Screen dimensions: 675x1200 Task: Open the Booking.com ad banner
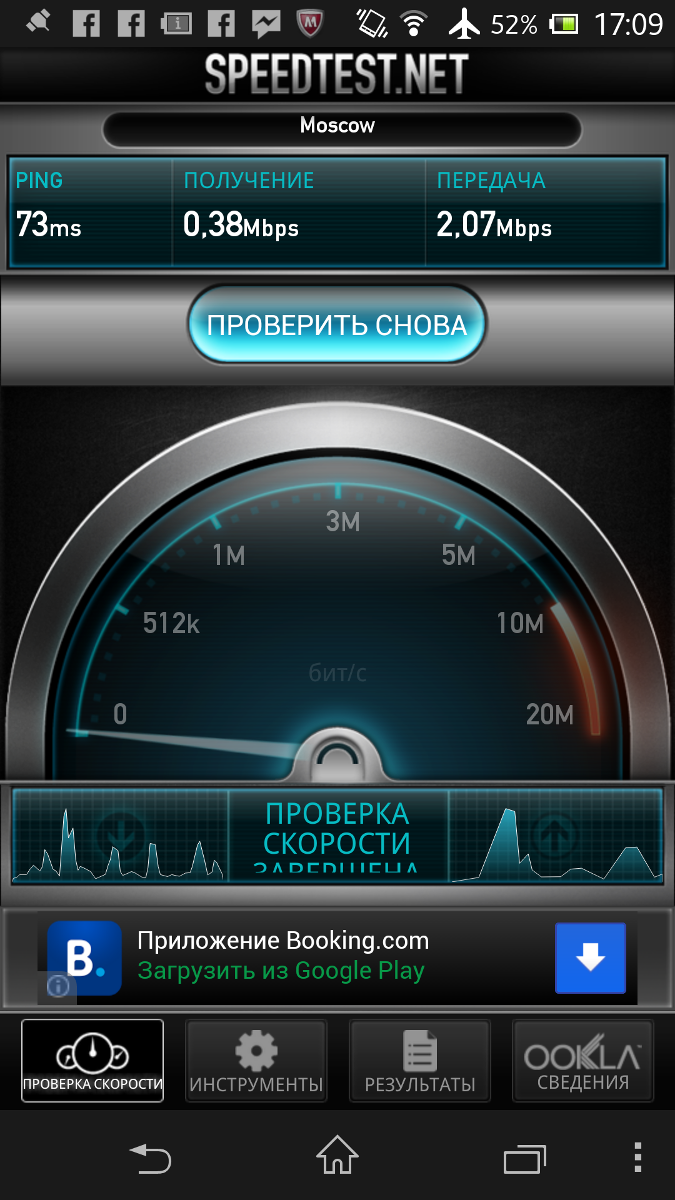pos(337,958)
